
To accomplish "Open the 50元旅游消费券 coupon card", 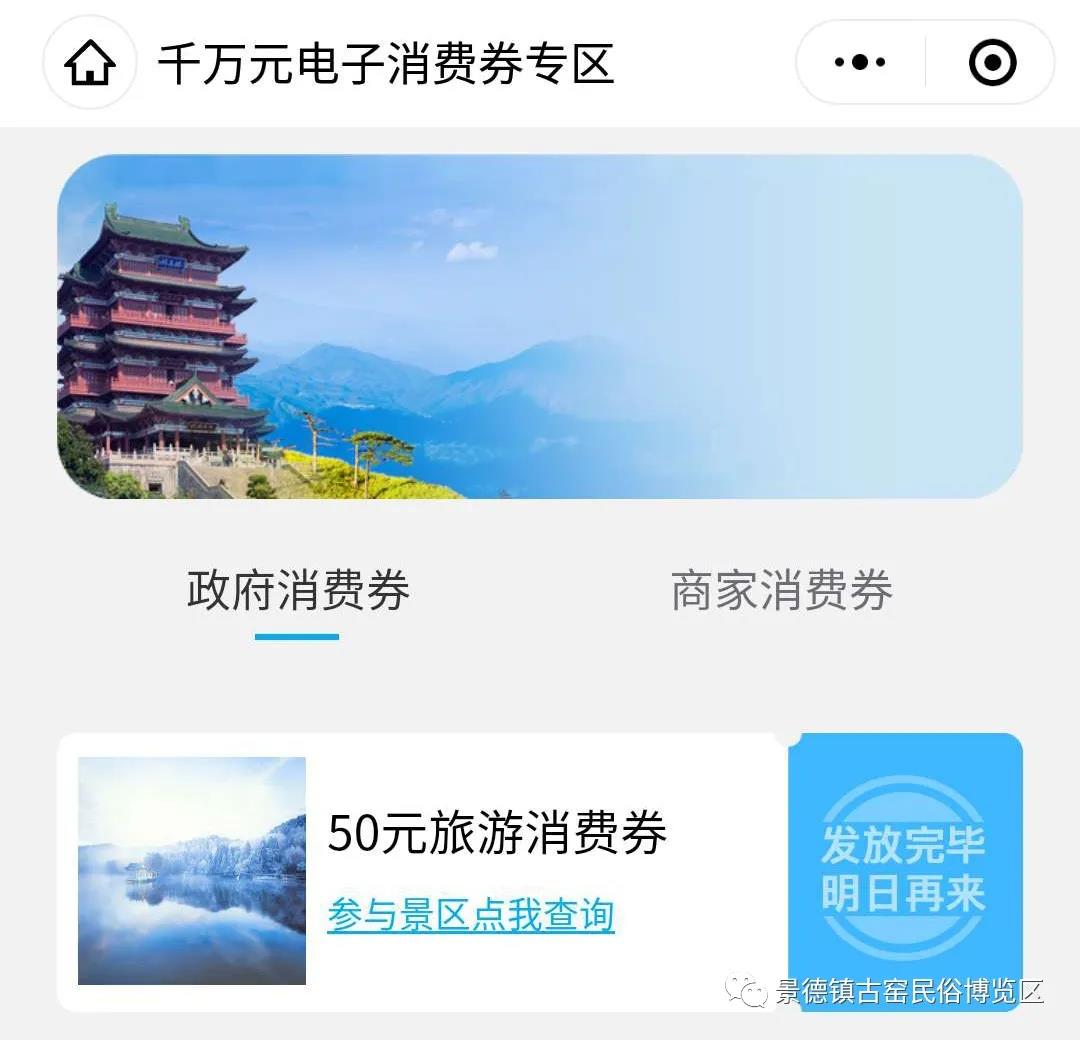I will pos(497,835).
